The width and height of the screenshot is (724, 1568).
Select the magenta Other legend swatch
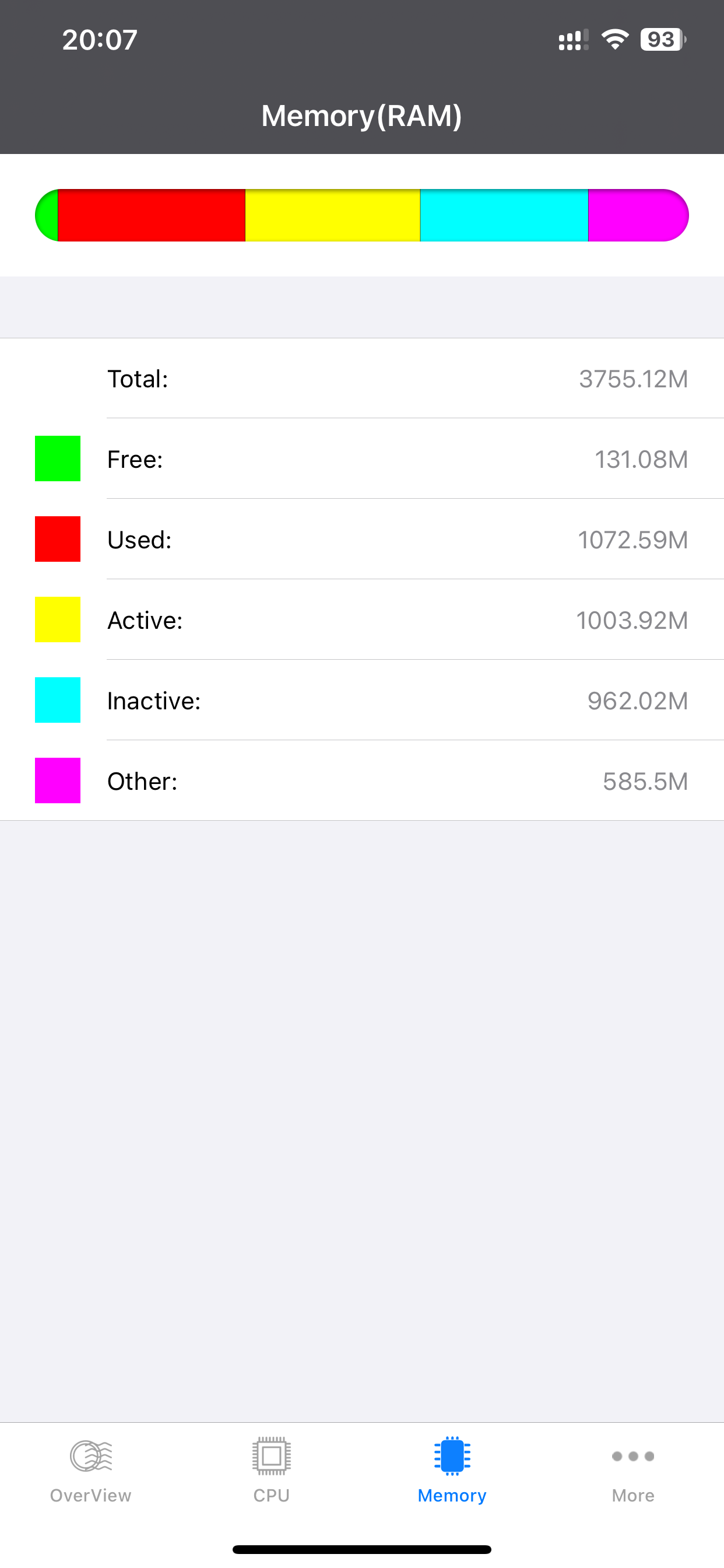coord(58,780)
